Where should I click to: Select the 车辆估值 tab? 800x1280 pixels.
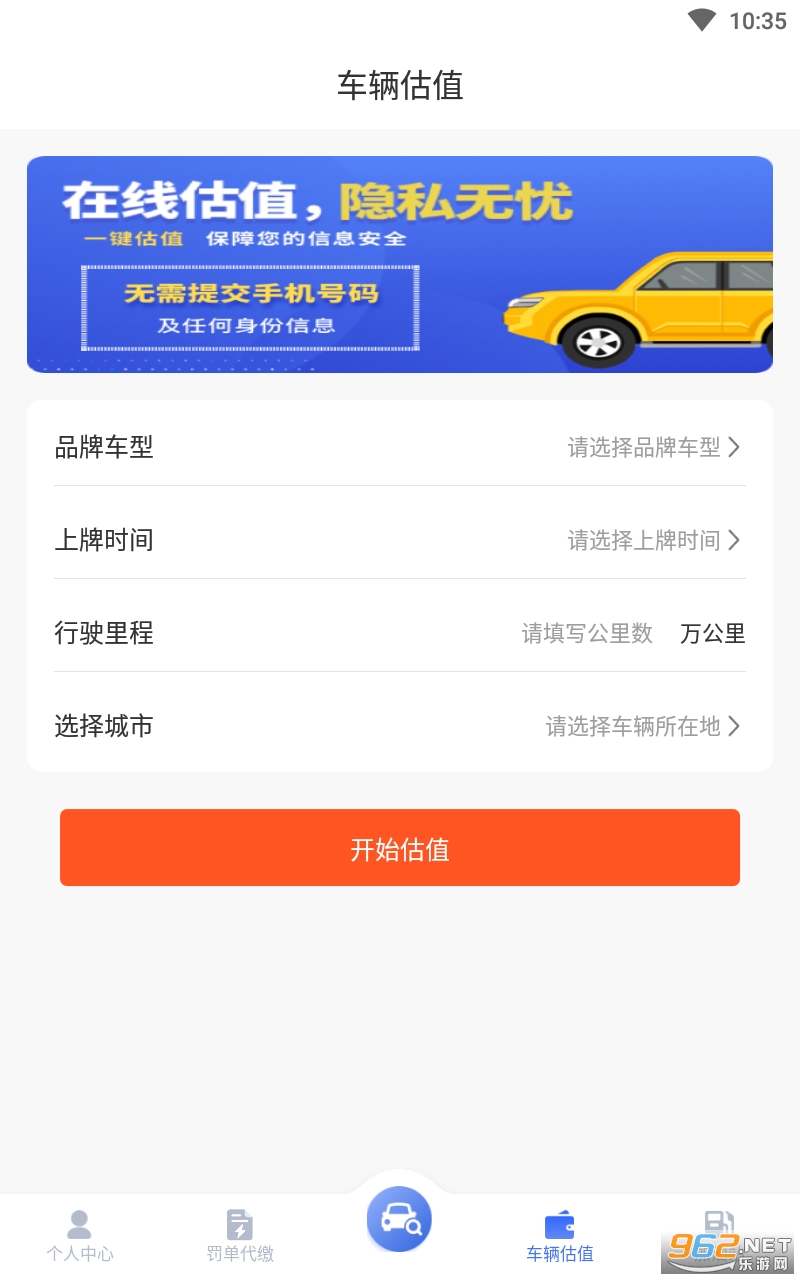560,1235
